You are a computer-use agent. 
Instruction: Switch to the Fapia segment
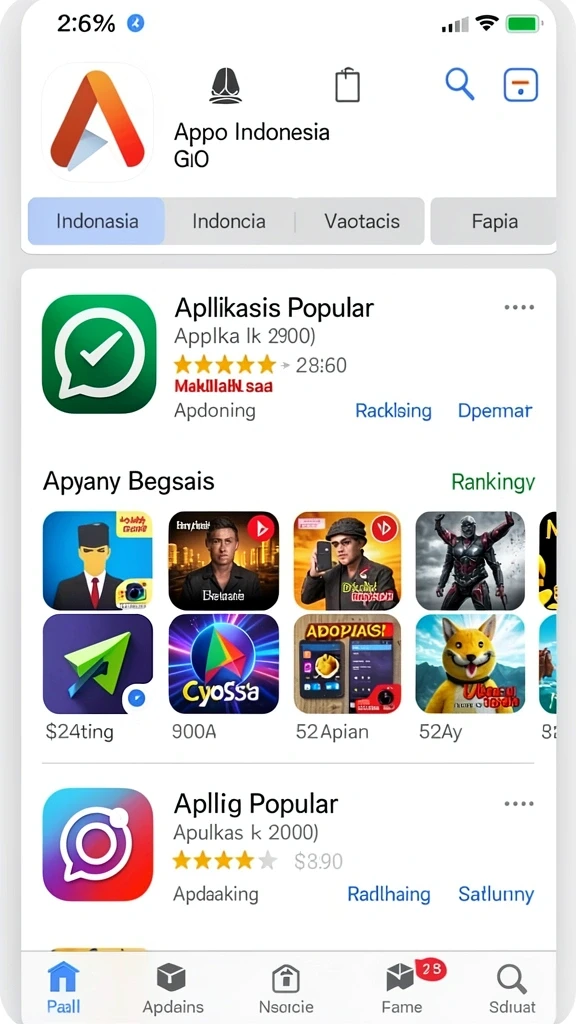tap(494, 221)
